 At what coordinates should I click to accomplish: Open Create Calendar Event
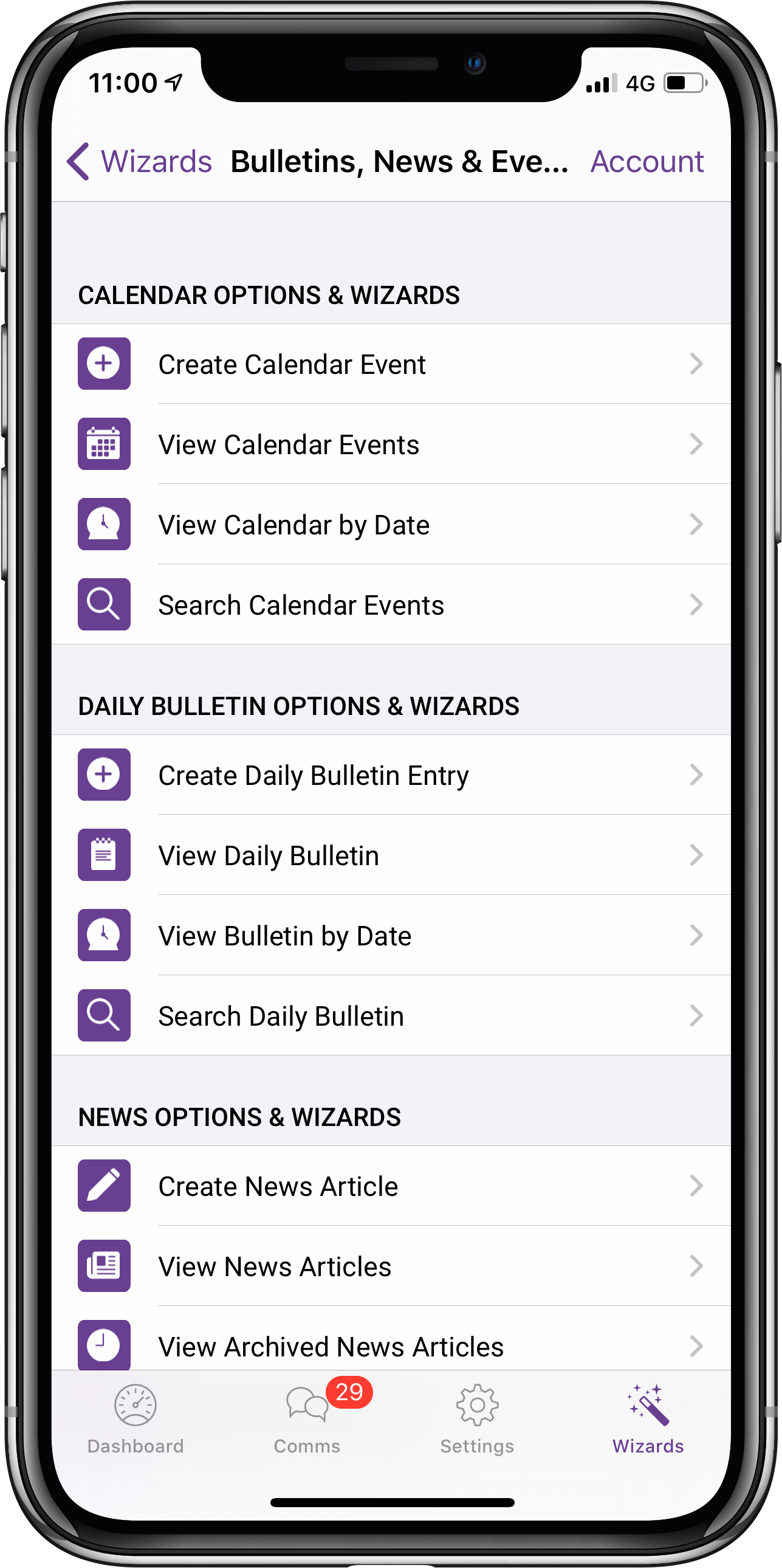pyautogui.click(x=391, y=364)
